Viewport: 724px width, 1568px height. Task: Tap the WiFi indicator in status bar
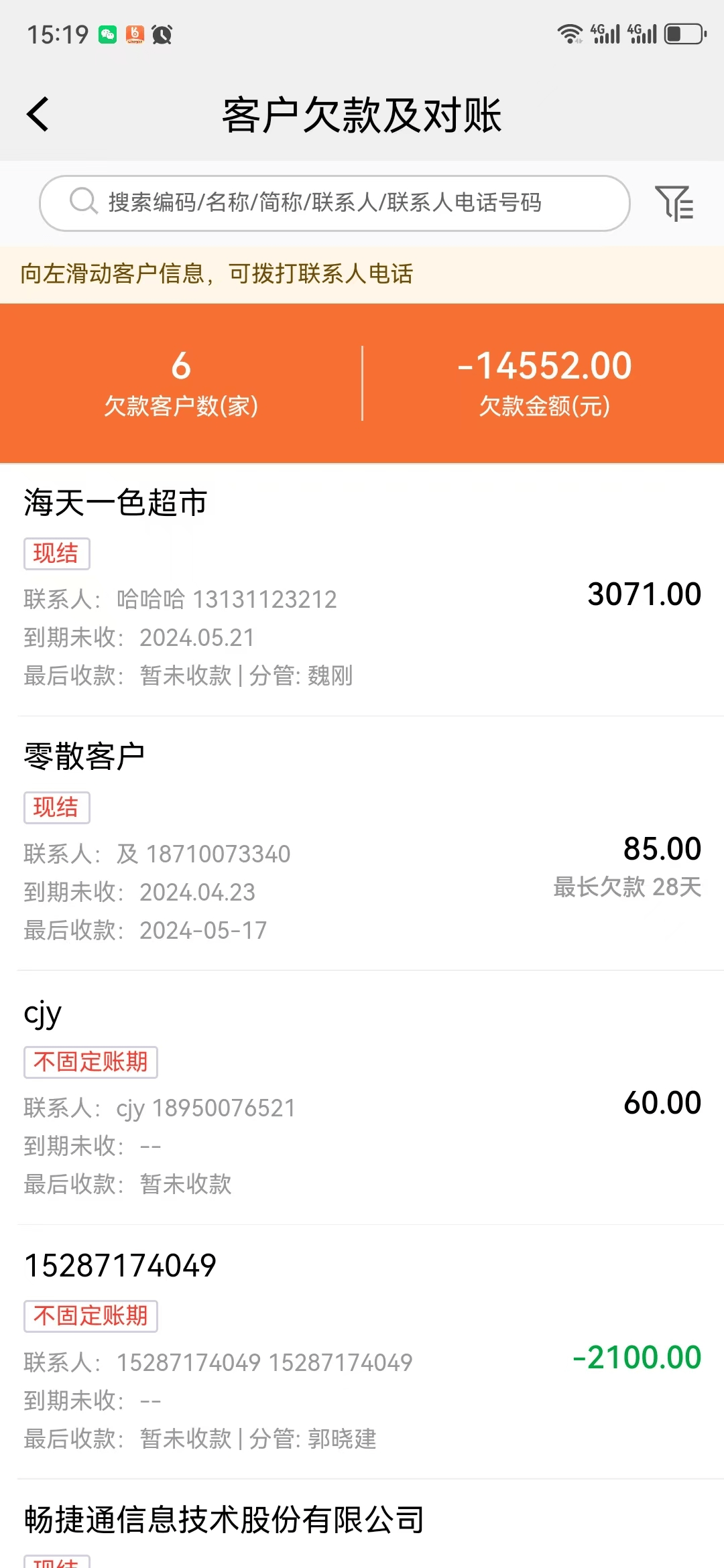[x=570, y=31]
